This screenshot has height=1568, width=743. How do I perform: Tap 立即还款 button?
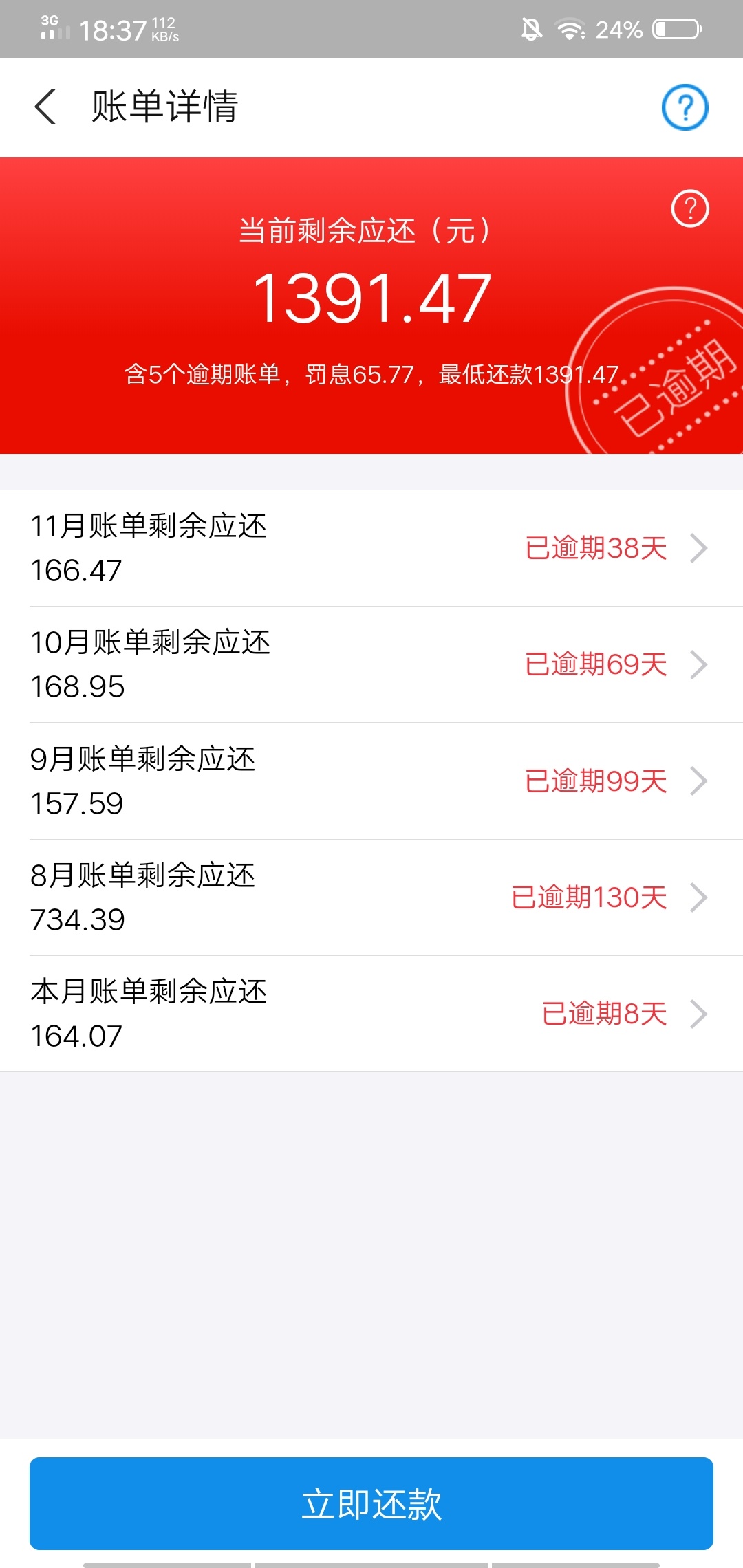(371, 1503)
